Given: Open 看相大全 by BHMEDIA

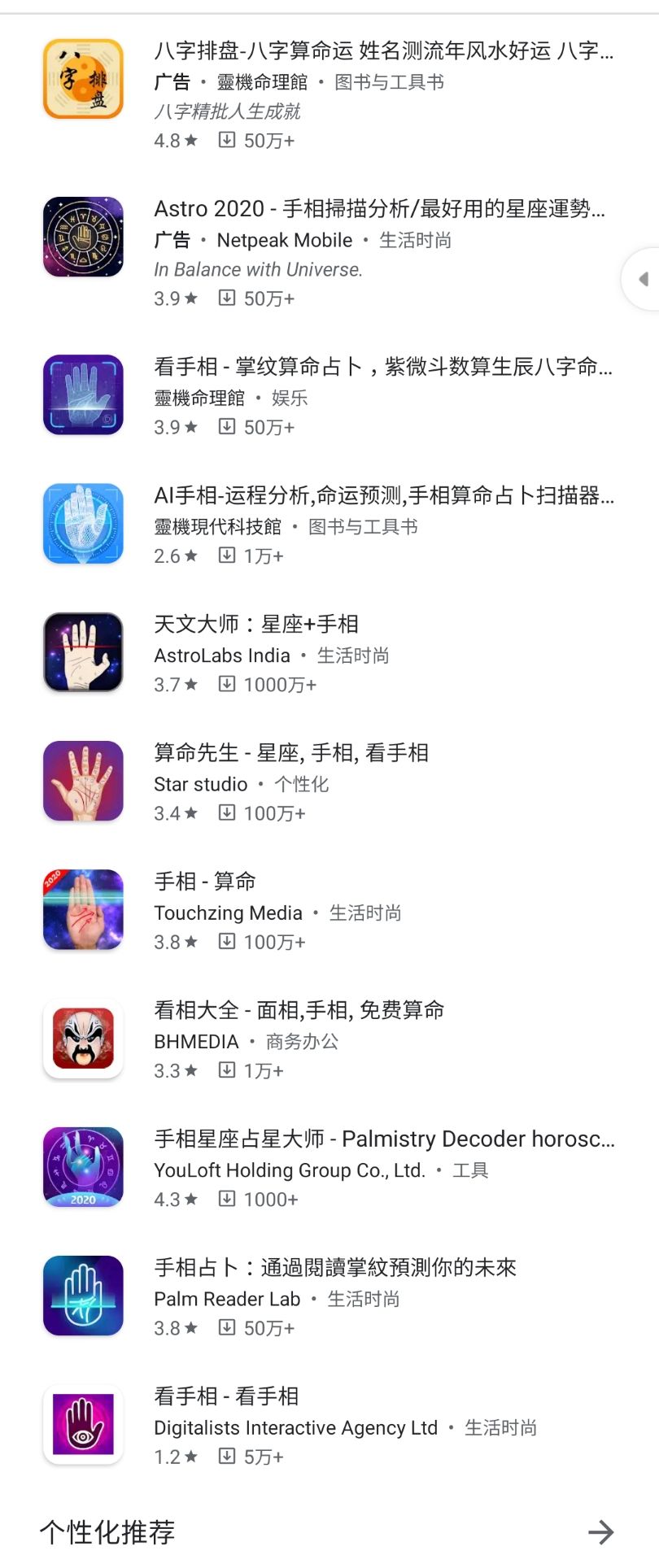Looking at the screenshot, I should tap(299, 1011).
